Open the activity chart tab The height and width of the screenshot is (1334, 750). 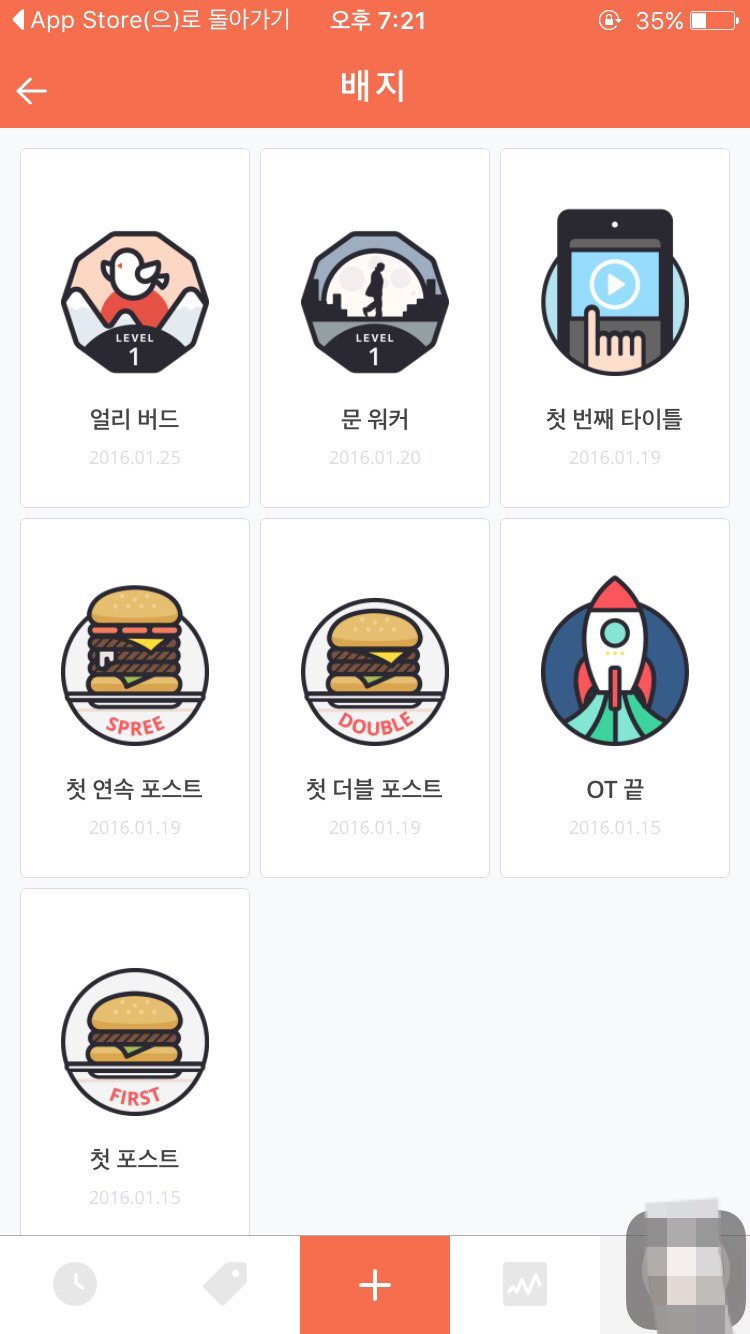[x=525, y=1284]
